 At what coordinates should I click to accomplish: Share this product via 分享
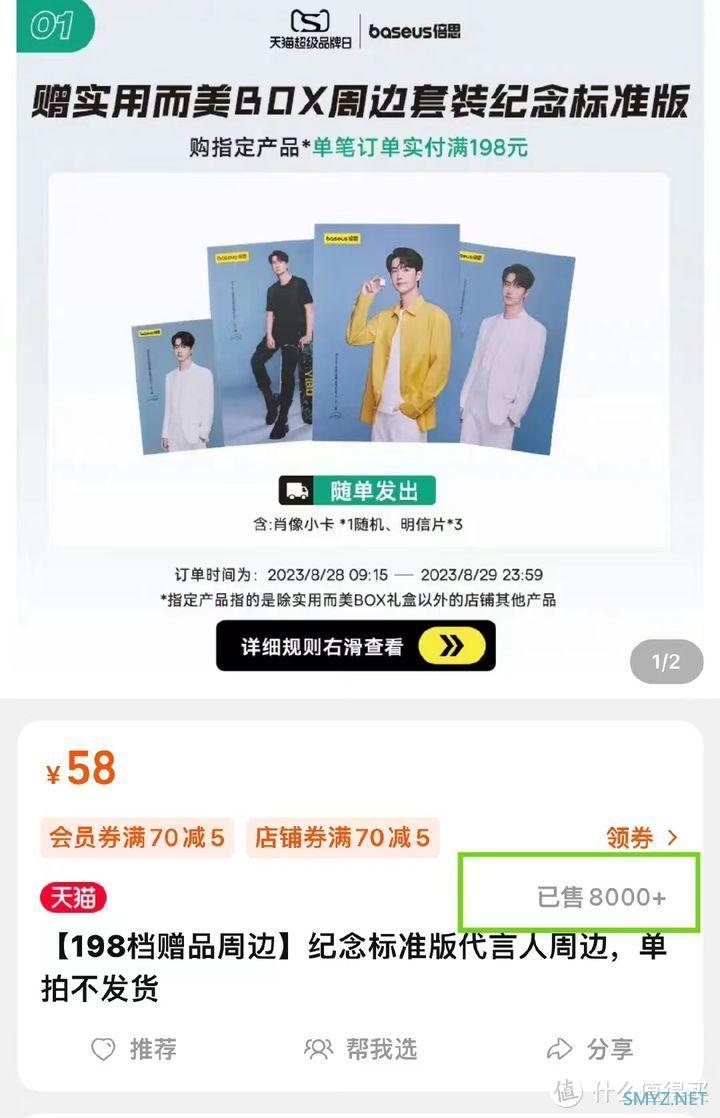(590, 1049)
